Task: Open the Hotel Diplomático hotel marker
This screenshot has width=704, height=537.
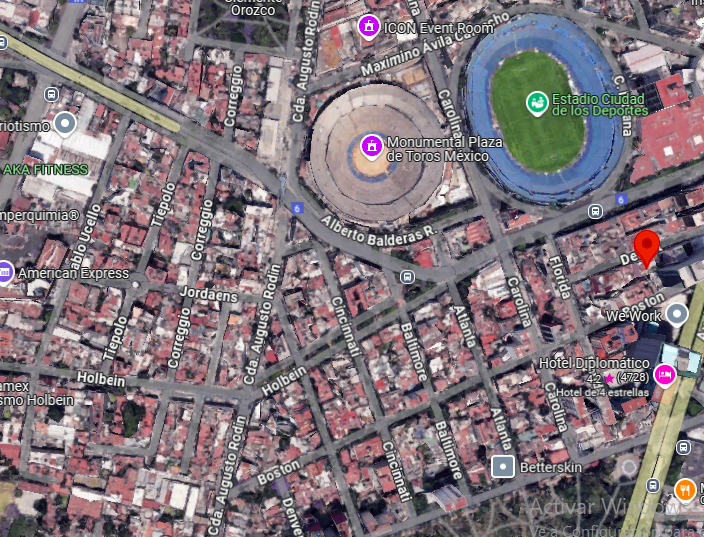Action: 665,375
